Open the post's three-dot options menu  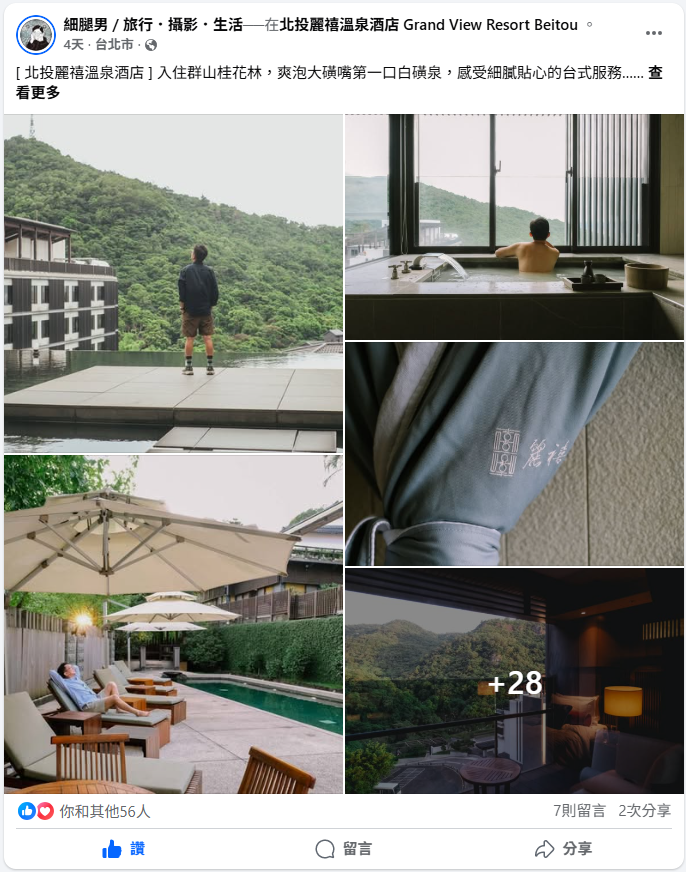tap(653, 33)
